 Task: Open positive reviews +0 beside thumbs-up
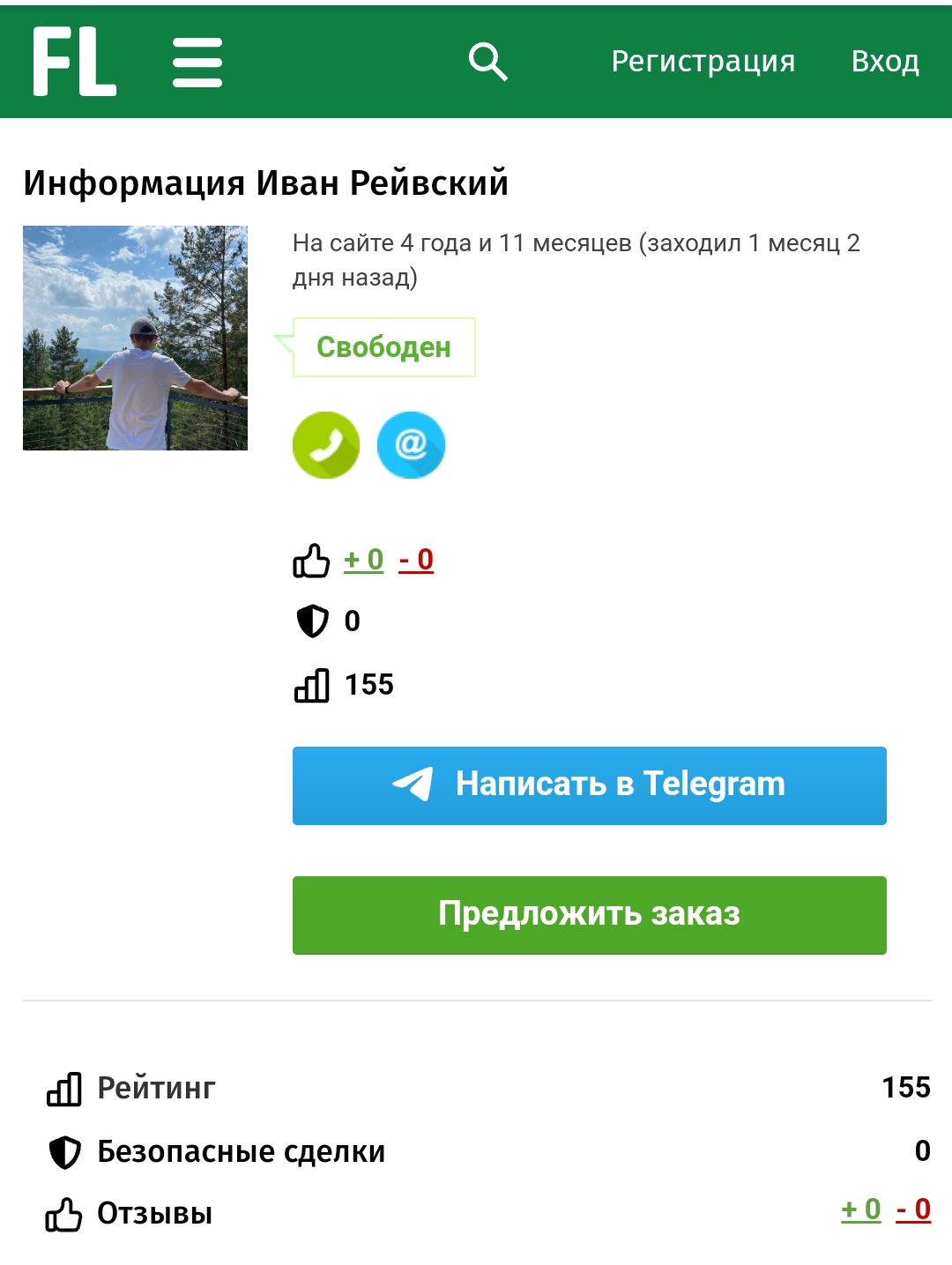(x=363, y=560)
